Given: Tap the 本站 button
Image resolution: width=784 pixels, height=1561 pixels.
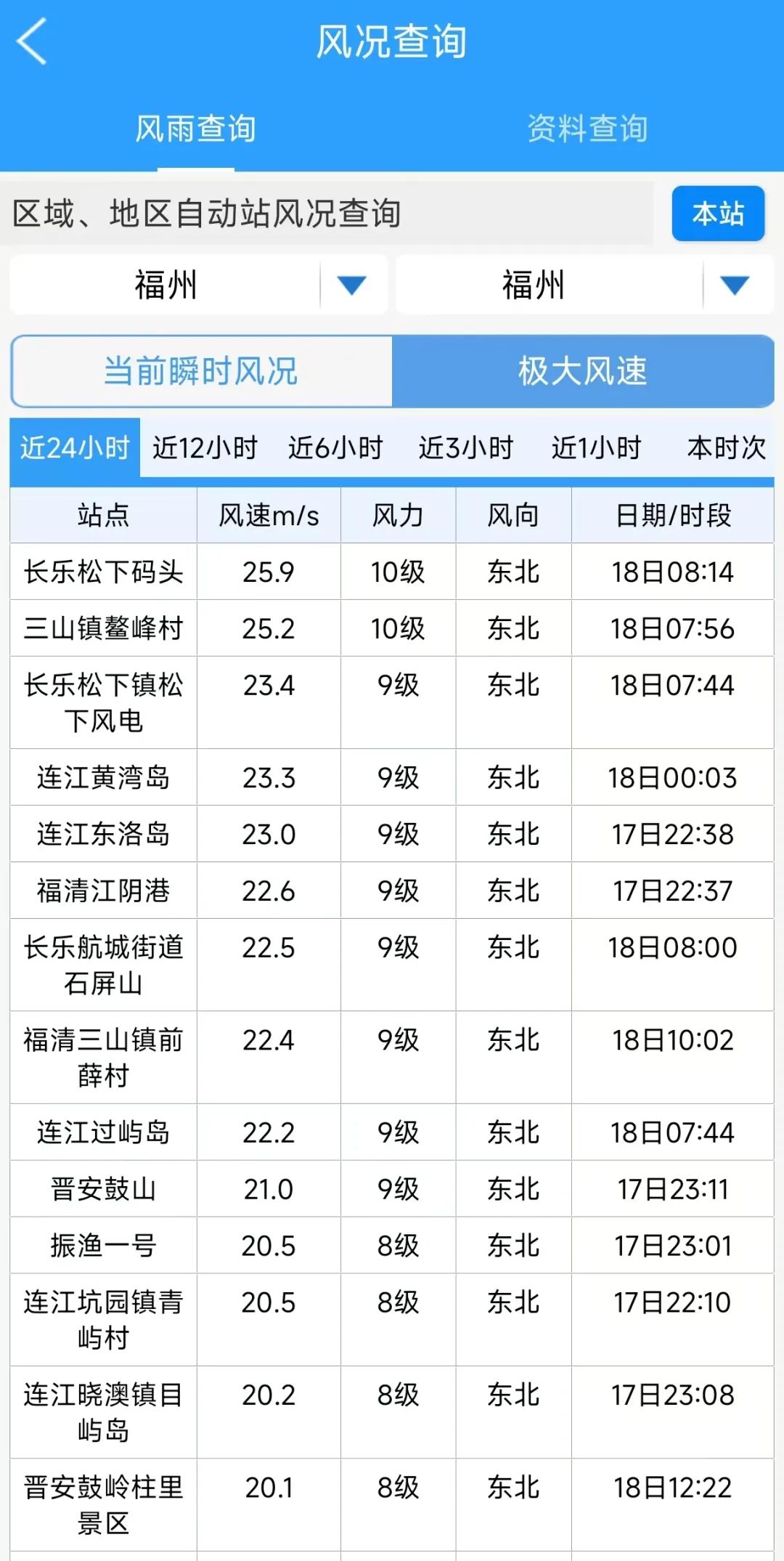Looking at the screenshot, I should [718, 214].
